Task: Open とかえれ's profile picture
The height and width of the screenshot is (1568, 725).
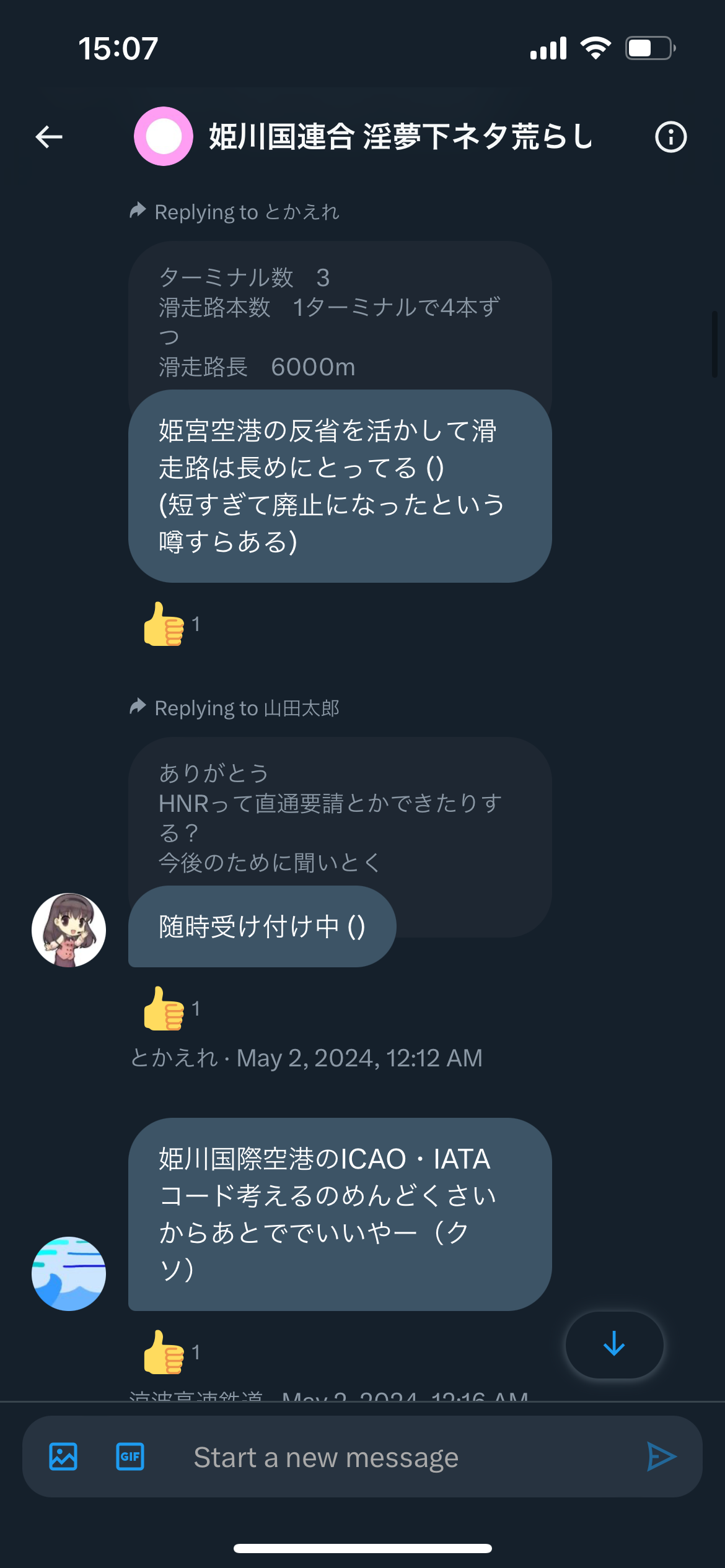Action: point(69,930)
